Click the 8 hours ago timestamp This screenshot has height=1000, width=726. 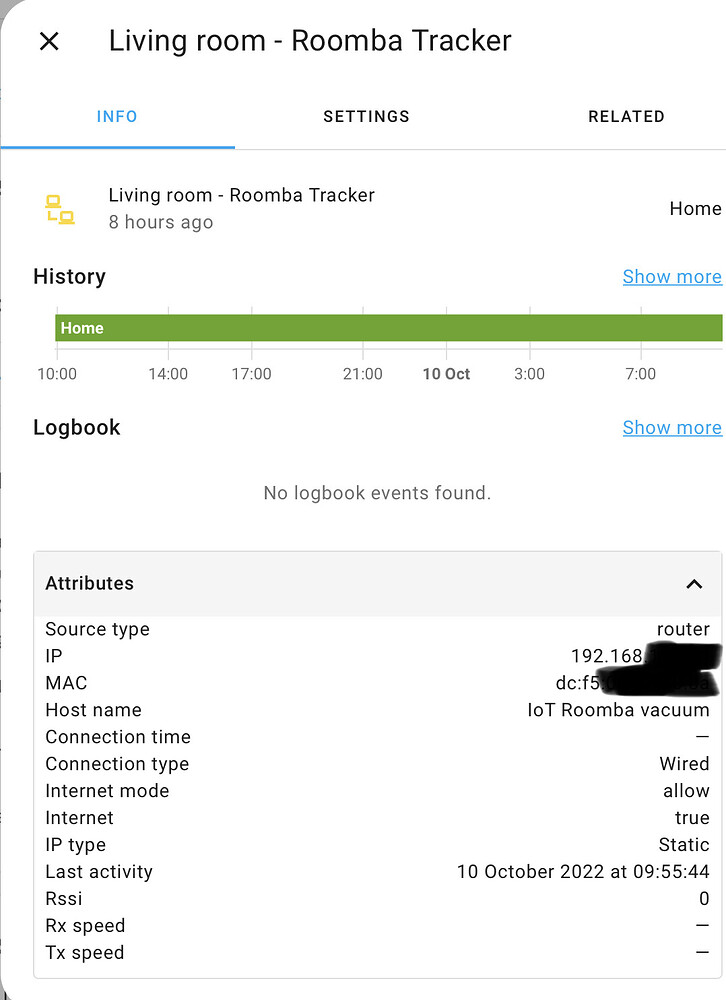point(160,222)
